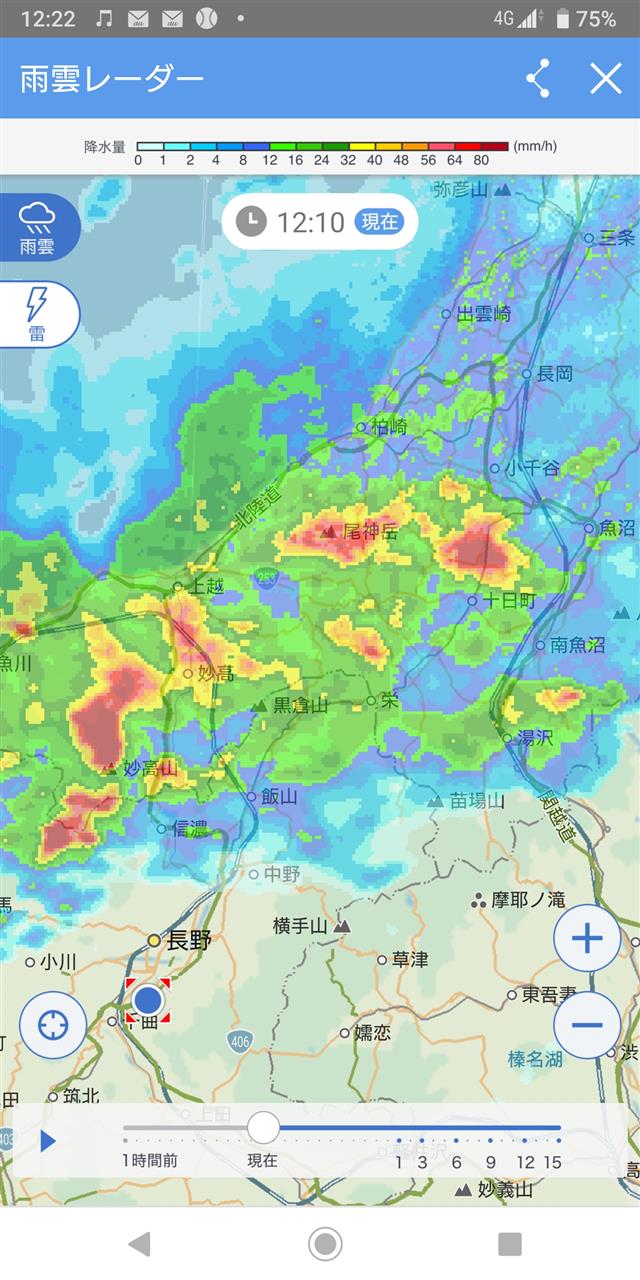Image resolution: width=640 pixels, height=1280 pixels.
Task: Tap the 12:10 現在 time pill
Action: pos(320,222)
